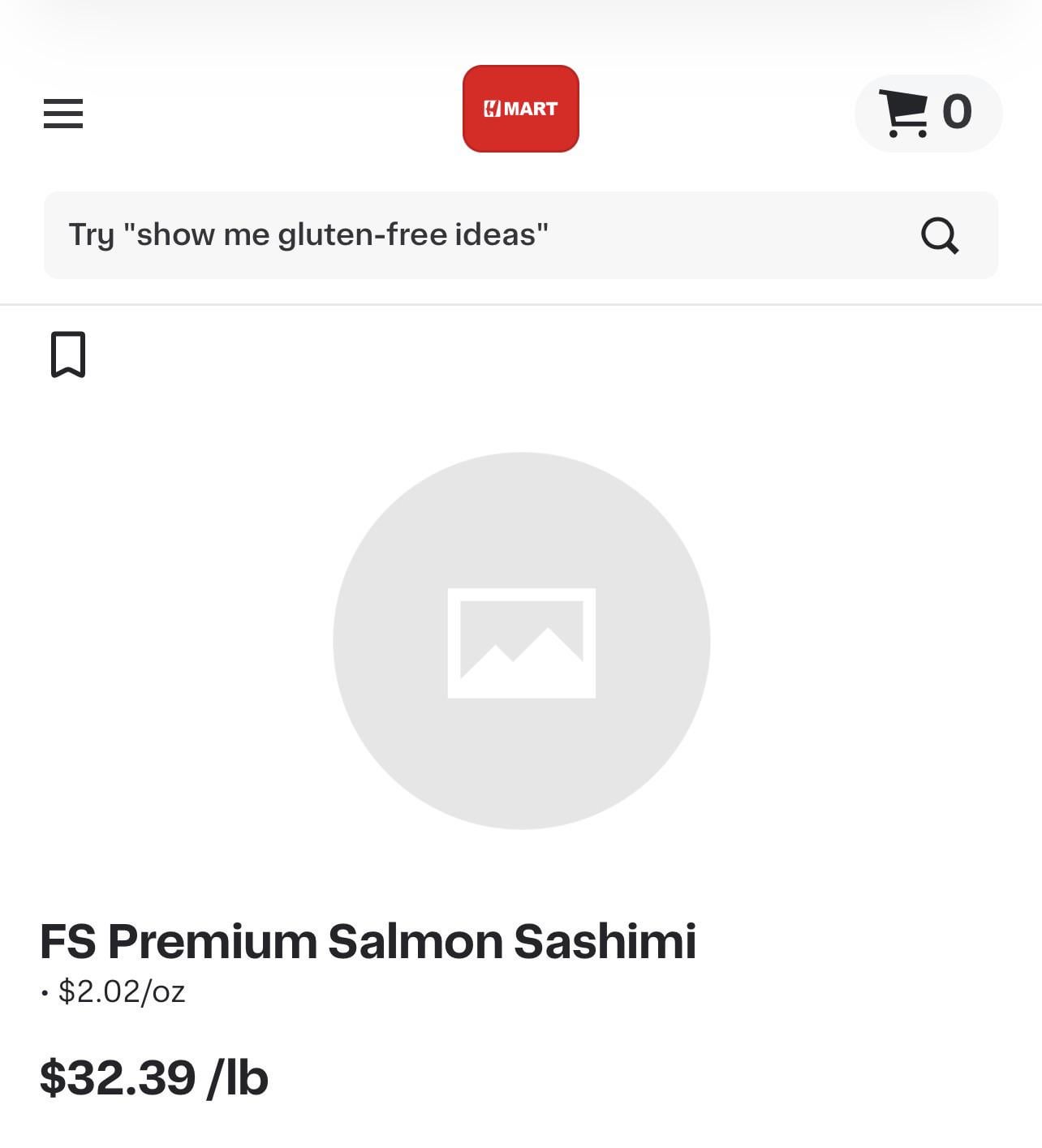Open the hamburger navigation menu
The width and height of the screenshot is (1042, 1148).
pos(63,114)
